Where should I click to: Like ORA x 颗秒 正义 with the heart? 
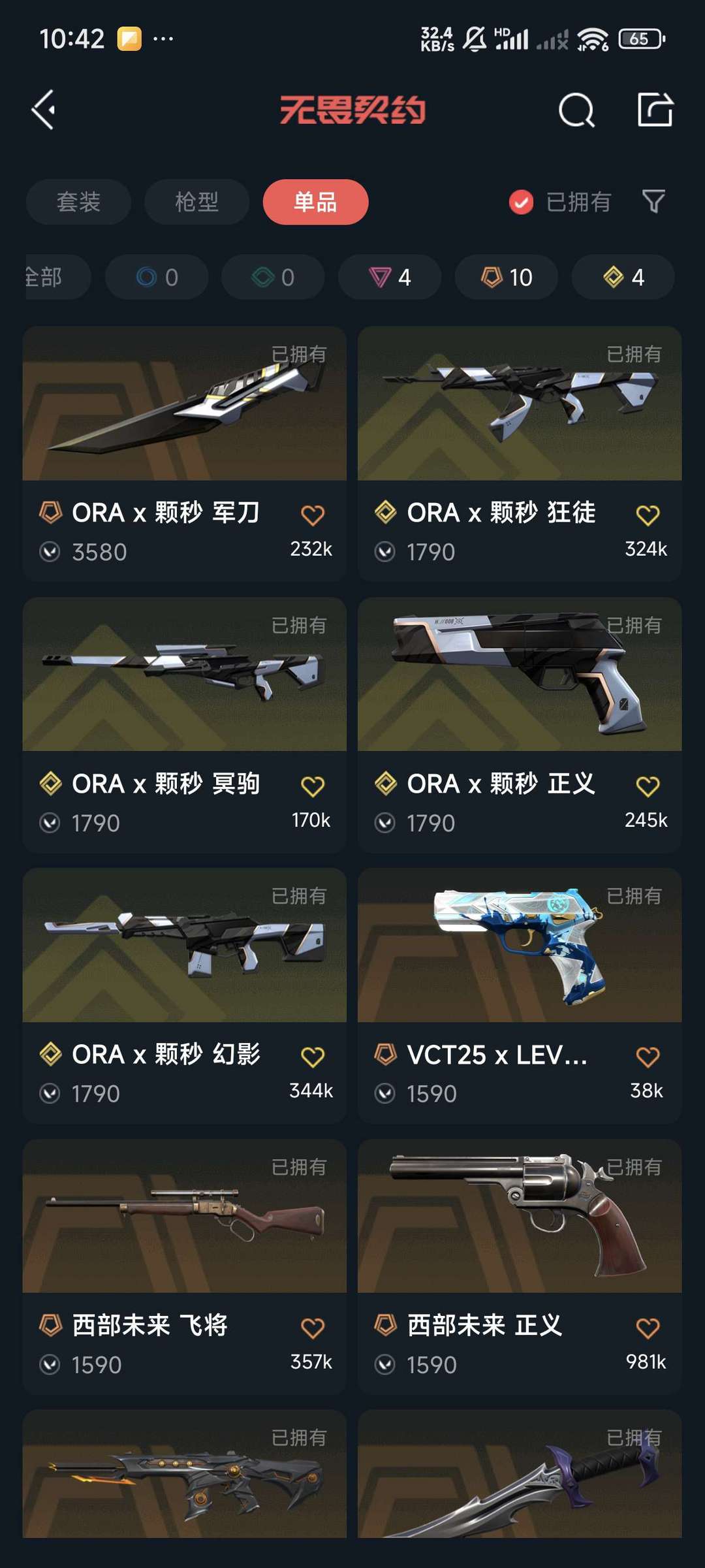click(648, 786)
